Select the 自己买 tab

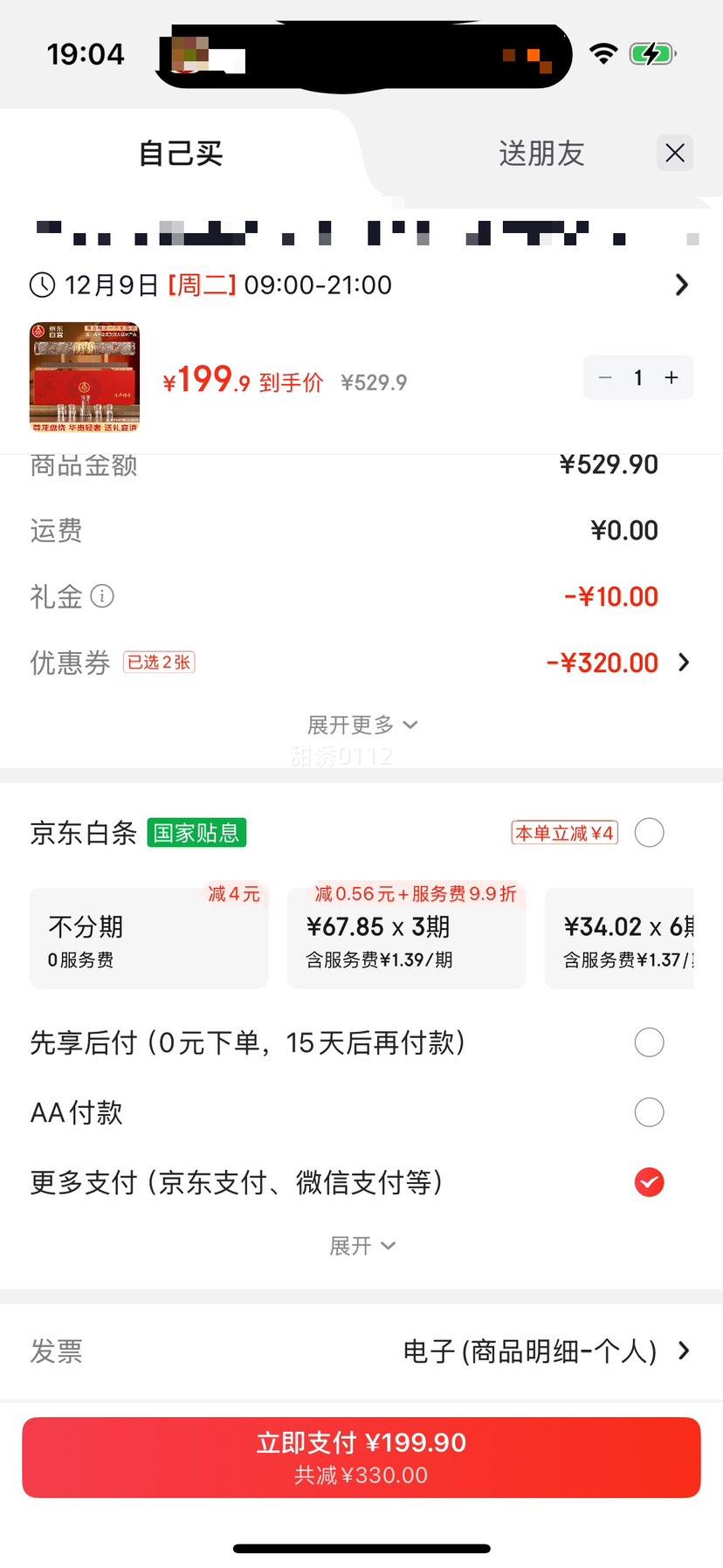click(181, 154)
